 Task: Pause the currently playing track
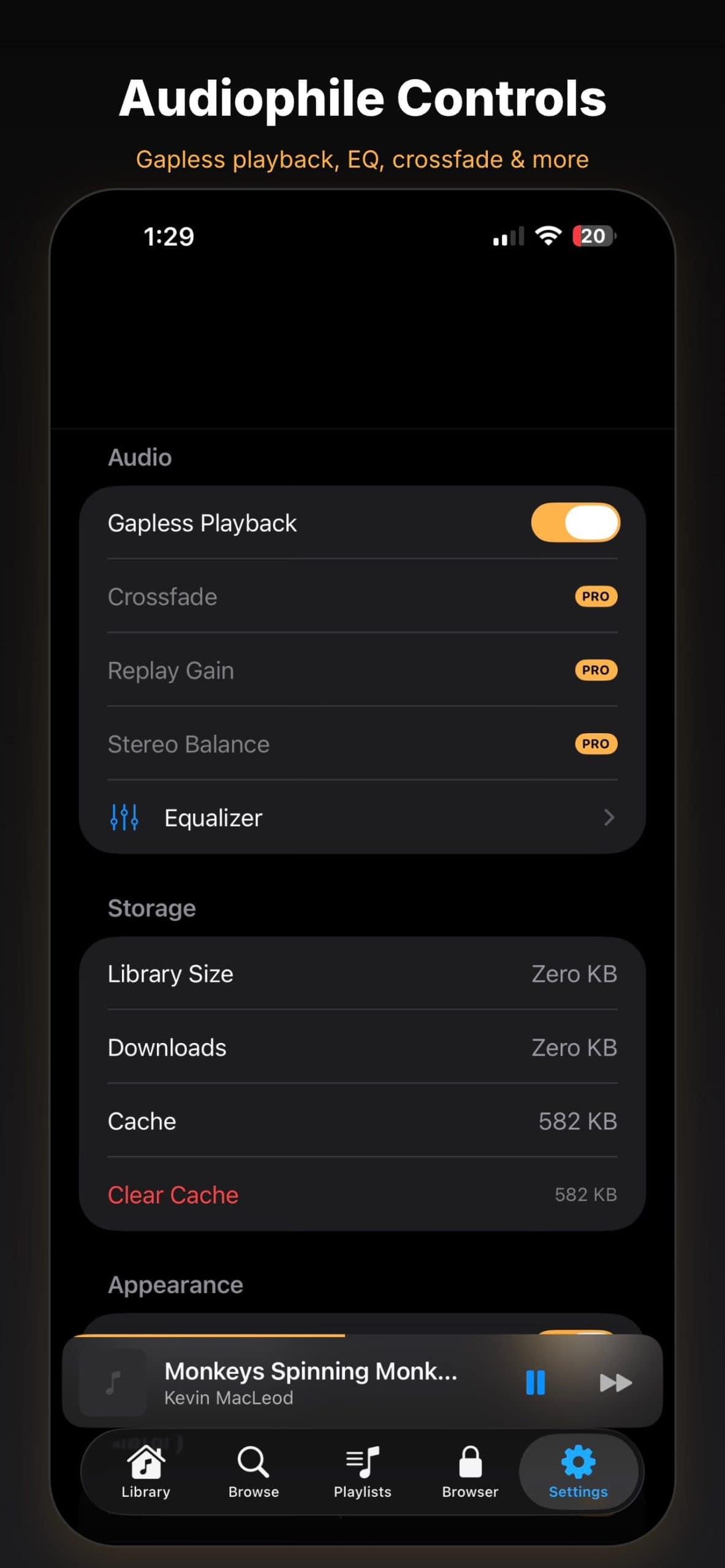click(x=535, y=1382)
